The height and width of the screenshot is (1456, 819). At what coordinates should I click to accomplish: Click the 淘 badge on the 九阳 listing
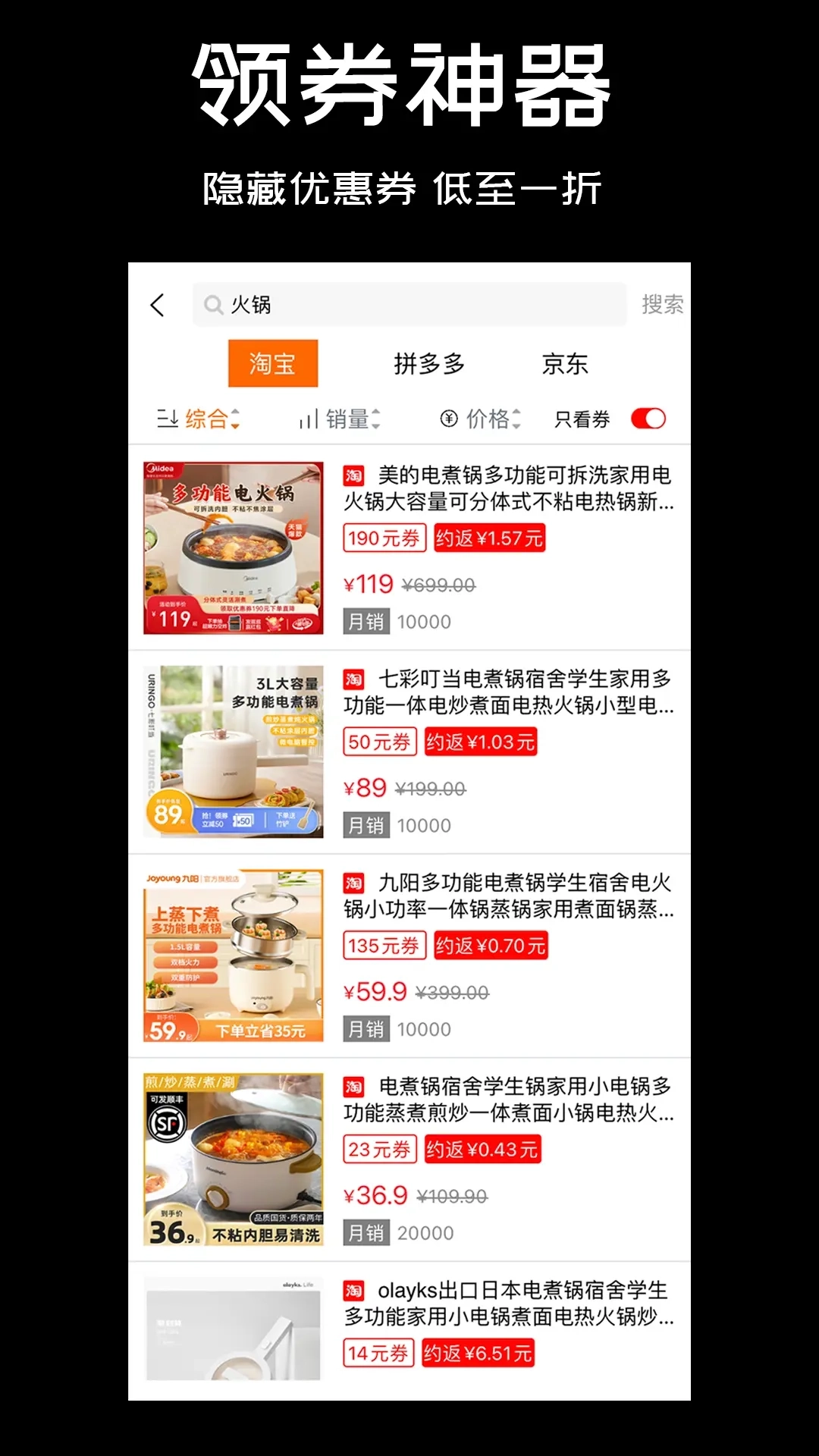(353, 885)
